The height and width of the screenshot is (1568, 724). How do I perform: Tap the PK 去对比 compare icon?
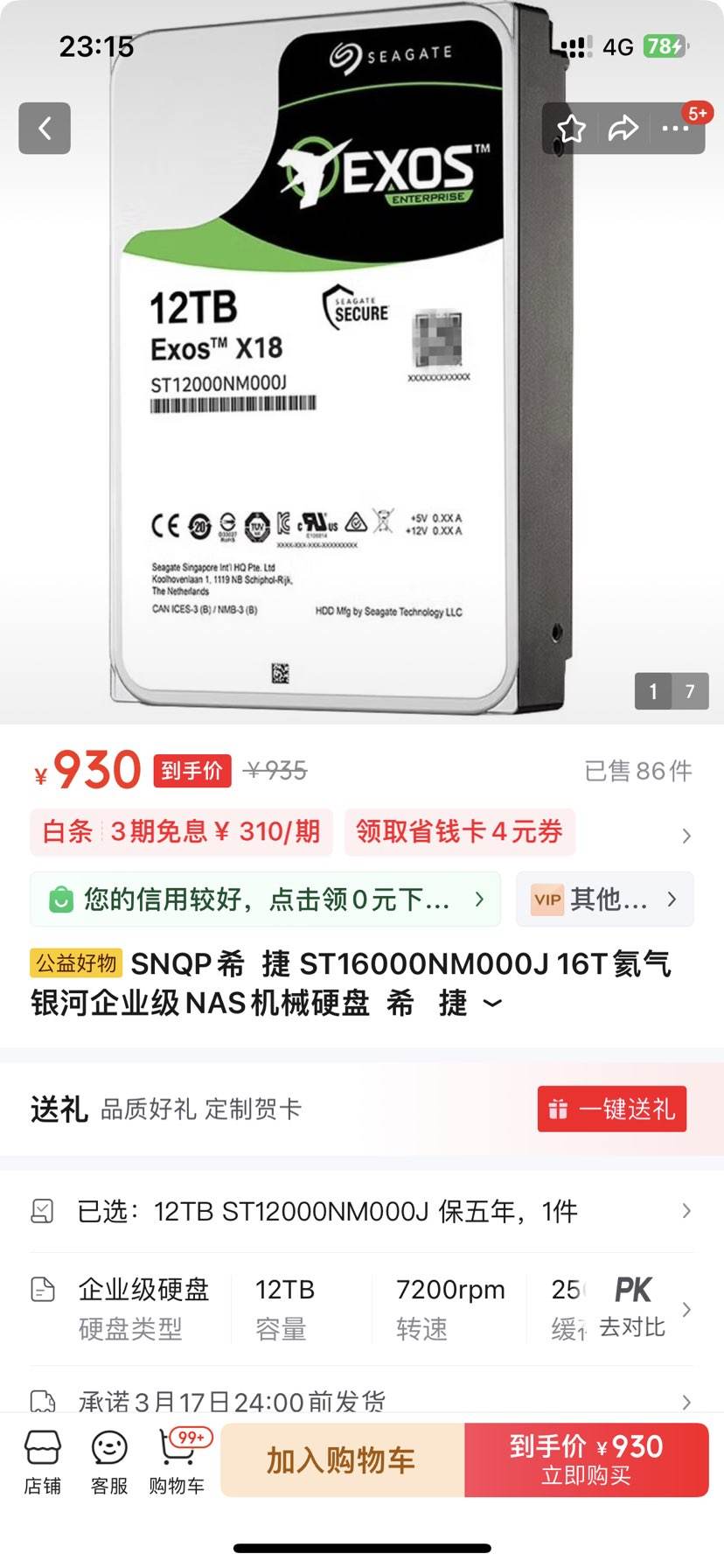click(x=634, y=1307)
